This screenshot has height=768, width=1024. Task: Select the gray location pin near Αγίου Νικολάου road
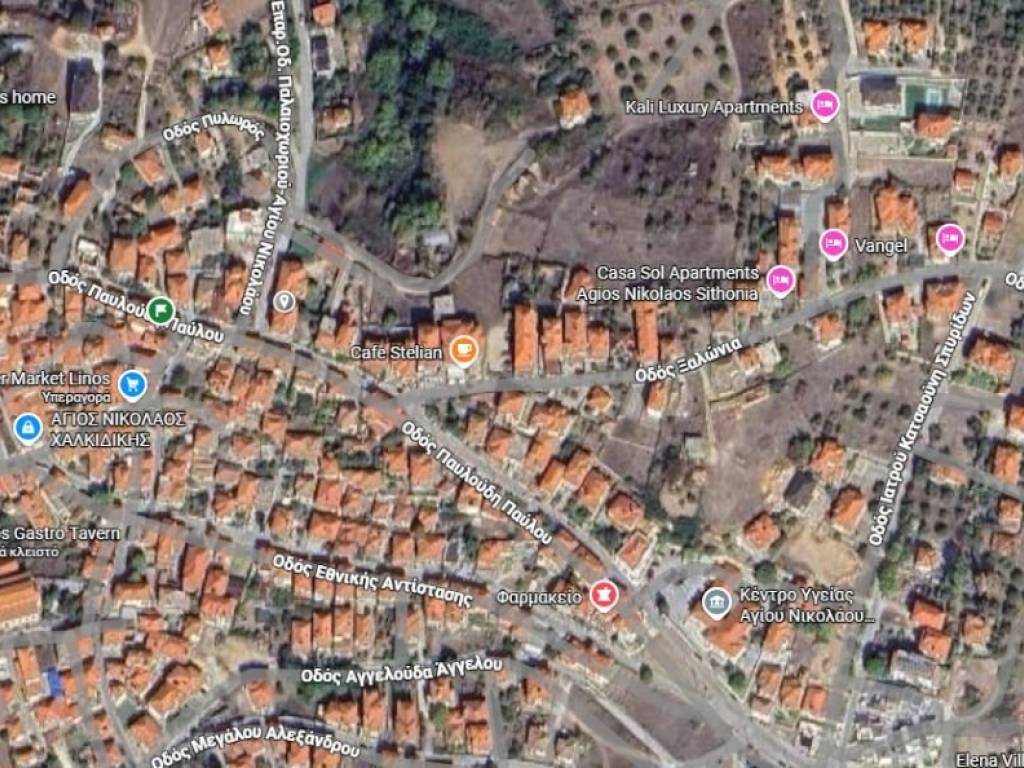tap(285, 300)
